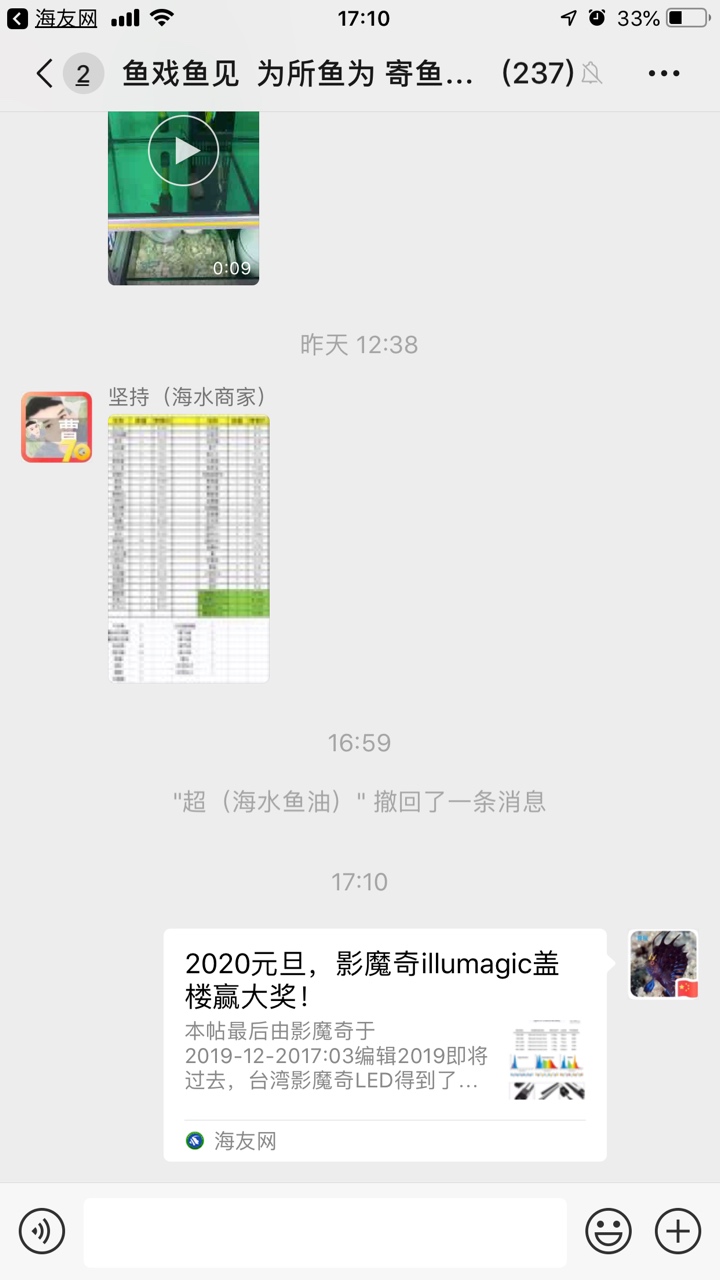View my own avatar profile
Screen dimensions: 720x1280
(x=664, y=964)
